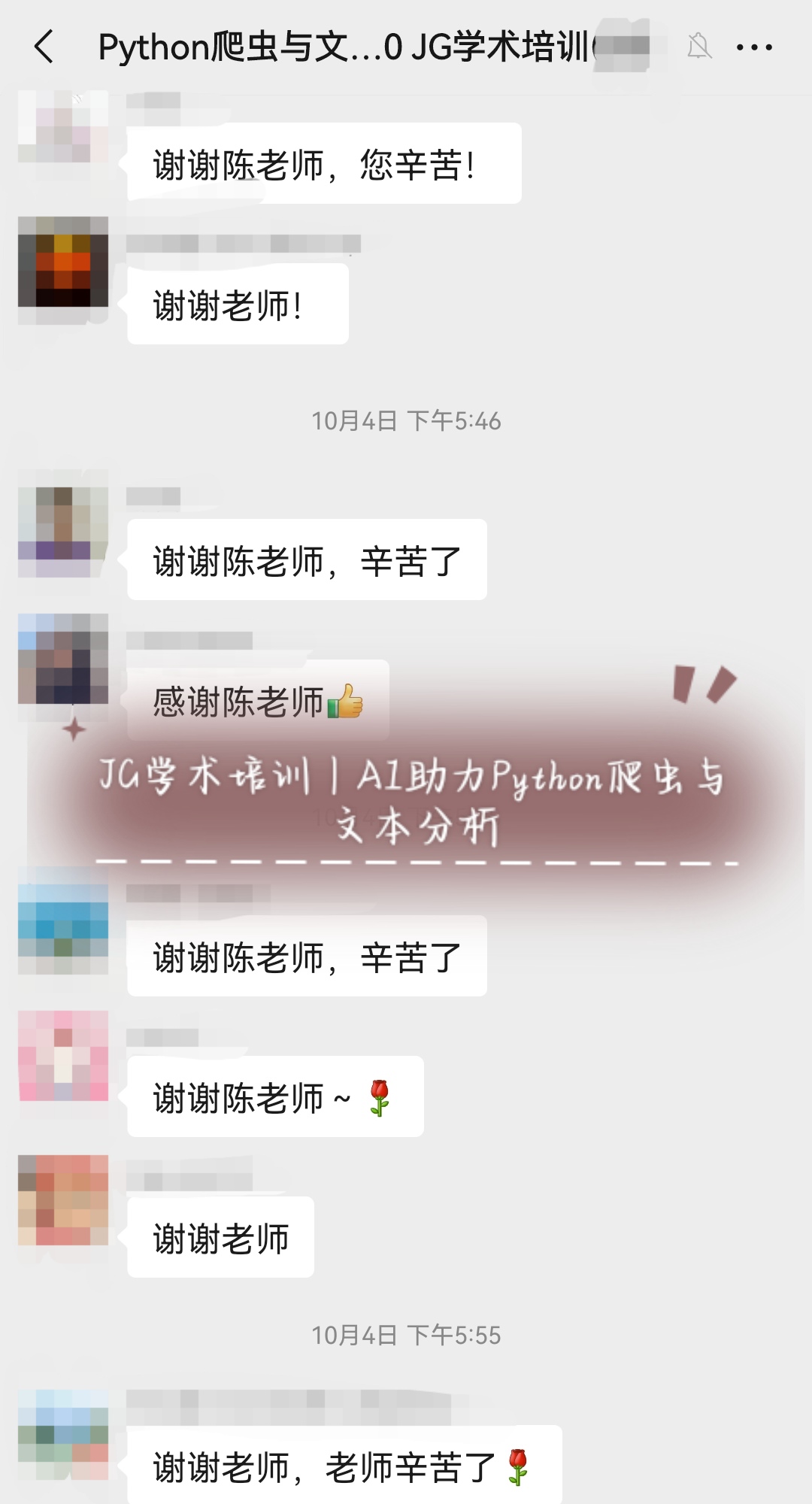Tap avatar next to 谢谢老师，老师辛苦了
This screenshot has height=1504, width=812.
(63, 1435)
